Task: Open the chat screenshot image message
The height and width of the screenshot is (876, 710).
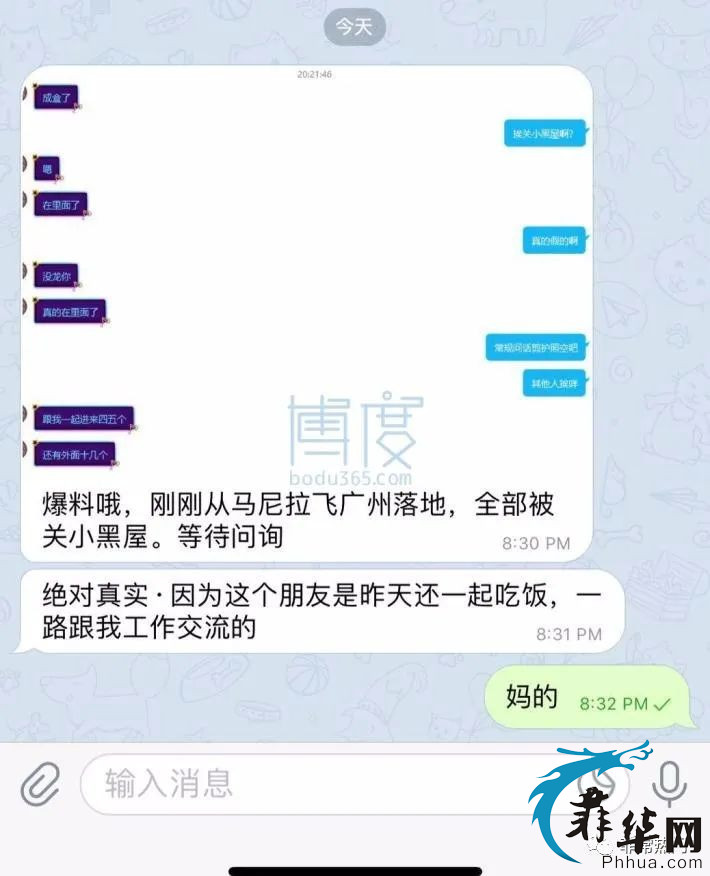Action: coord(306,270)
